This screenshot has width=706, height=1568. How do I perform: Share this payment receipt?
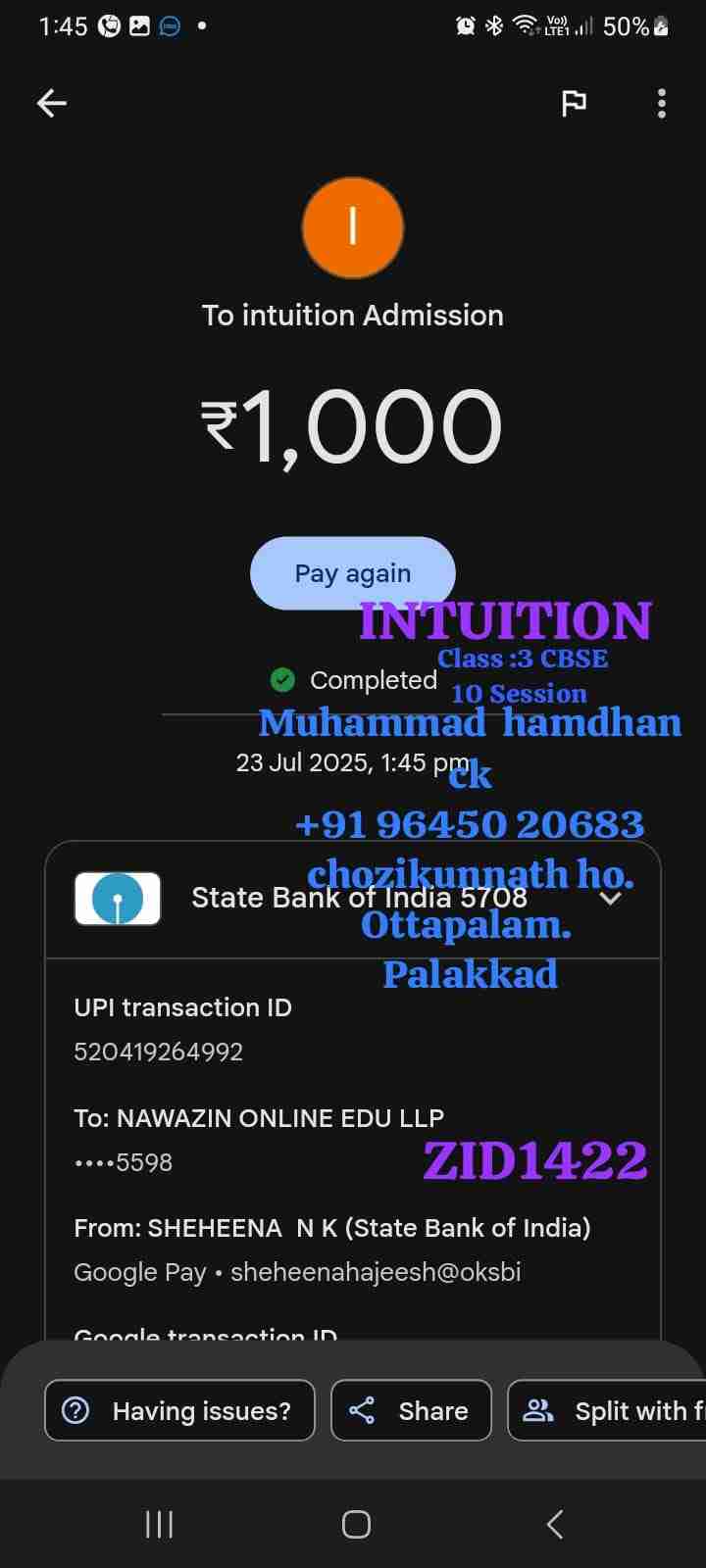point(411,1410)
